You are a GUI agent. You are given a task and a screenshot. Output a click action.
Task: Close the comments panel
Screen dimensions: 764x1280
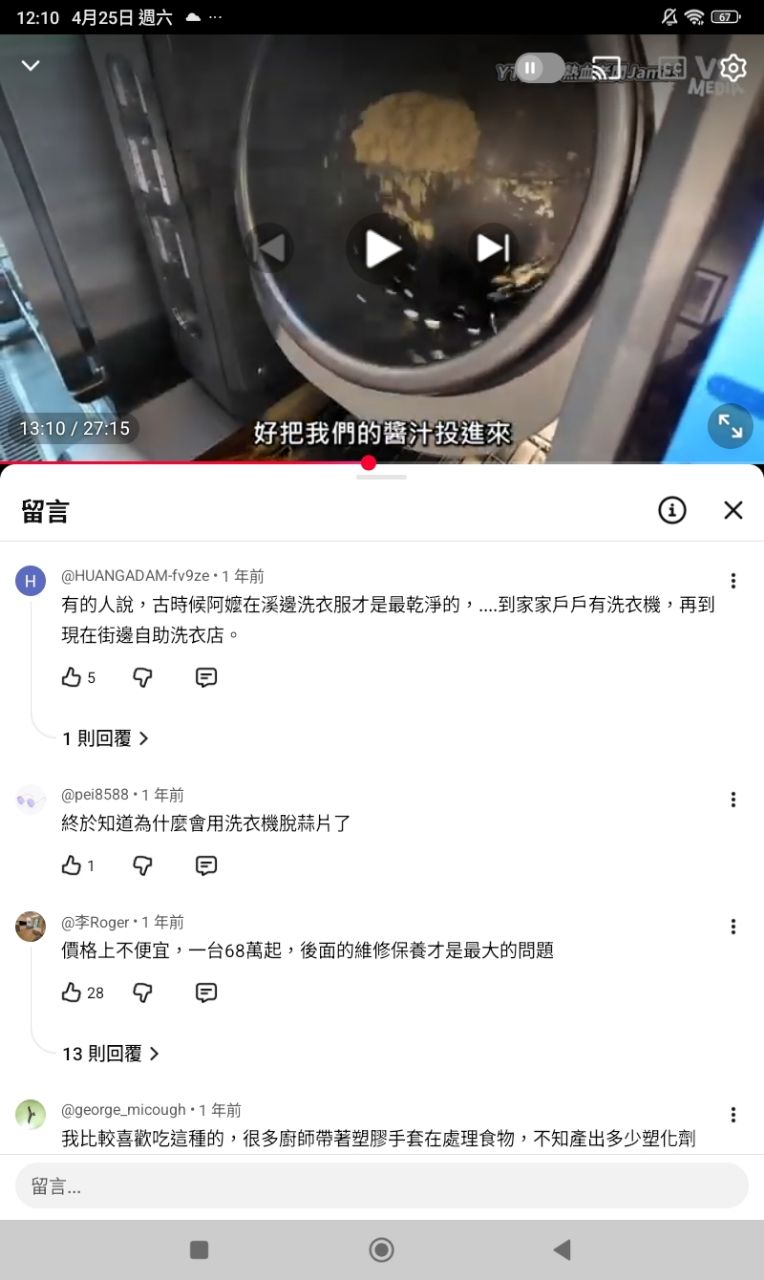click(x=733, y=510)
